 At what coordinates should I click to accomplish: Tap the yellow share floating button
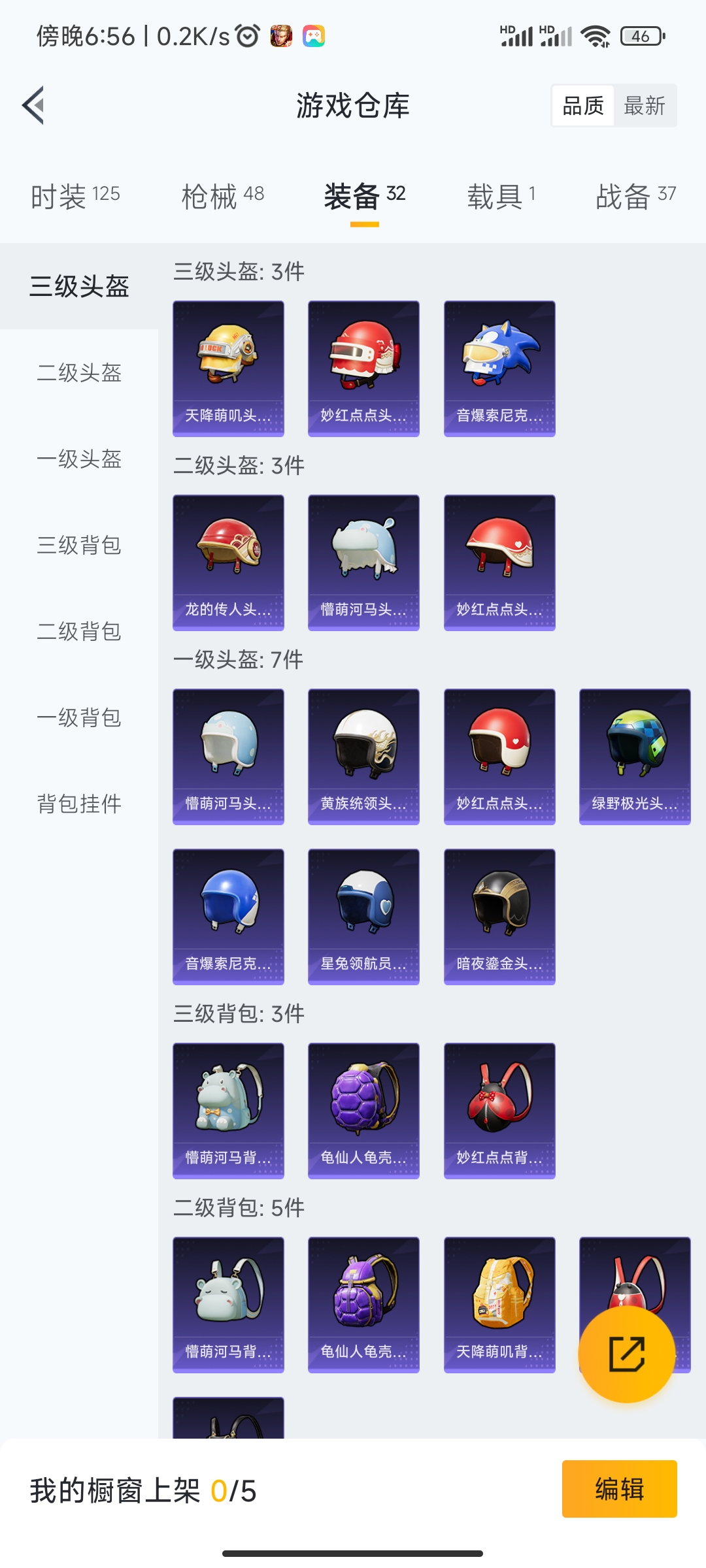click(x=626, y=1354)
